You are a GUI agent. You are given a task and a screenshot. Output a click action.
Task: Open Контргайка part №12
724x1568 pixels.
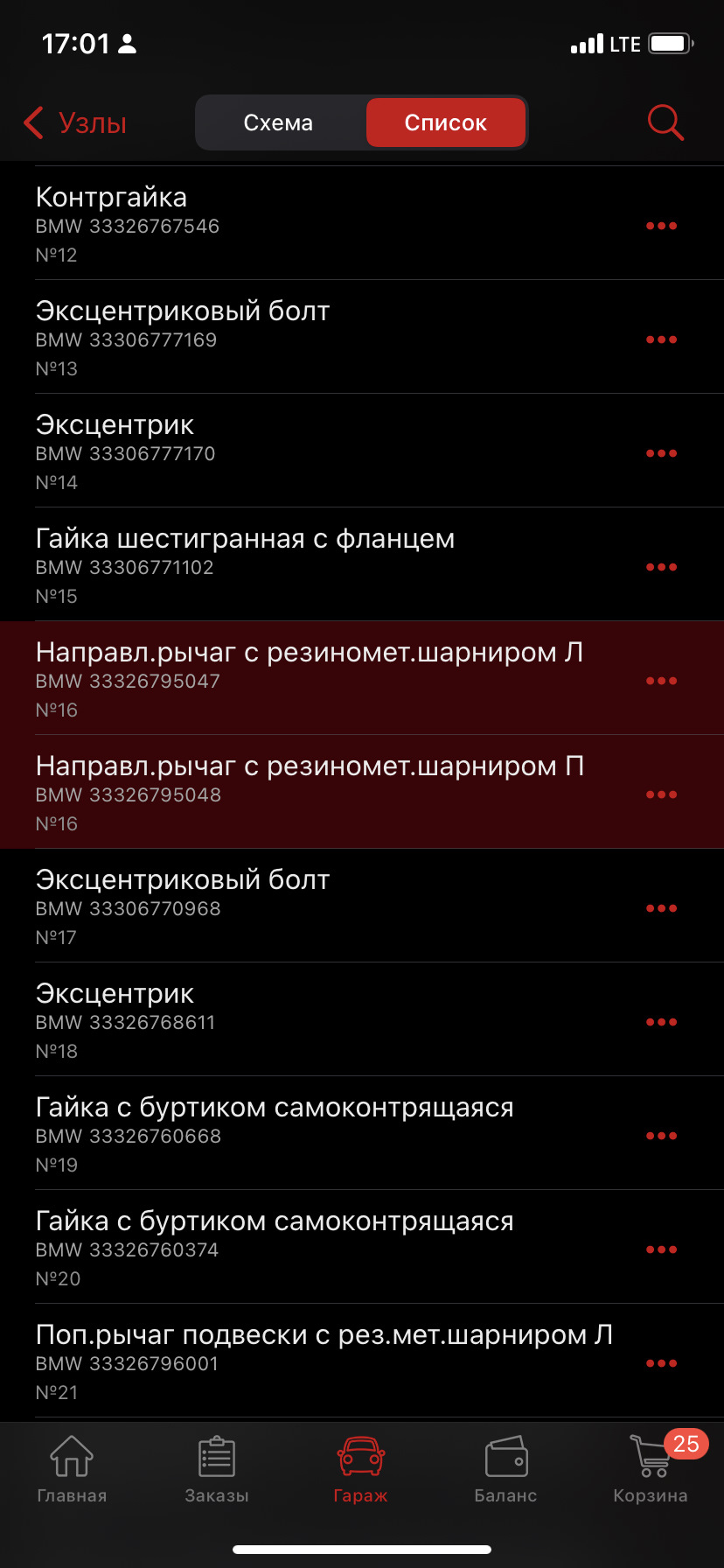262,225
